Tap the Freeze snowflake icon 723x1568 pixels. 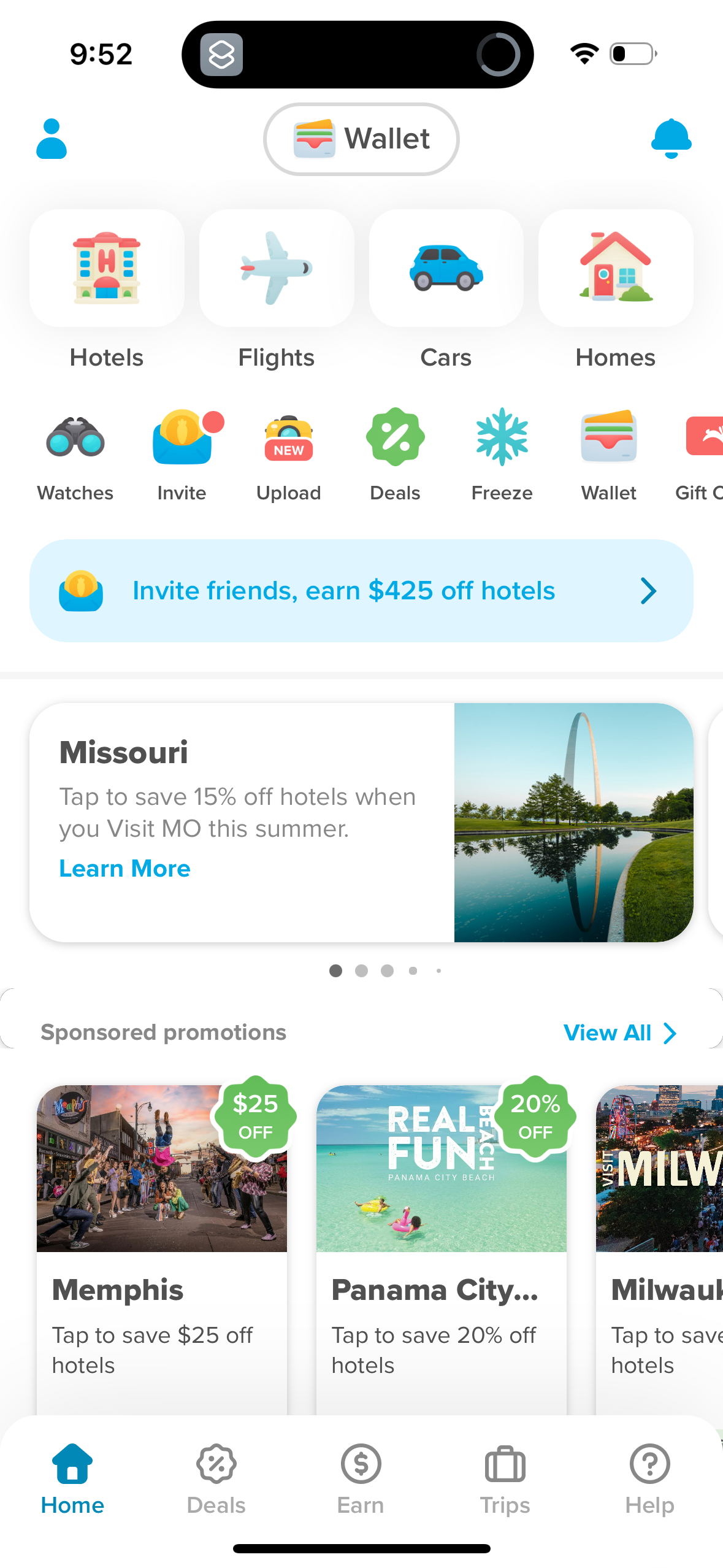click(x=502, y=437)
